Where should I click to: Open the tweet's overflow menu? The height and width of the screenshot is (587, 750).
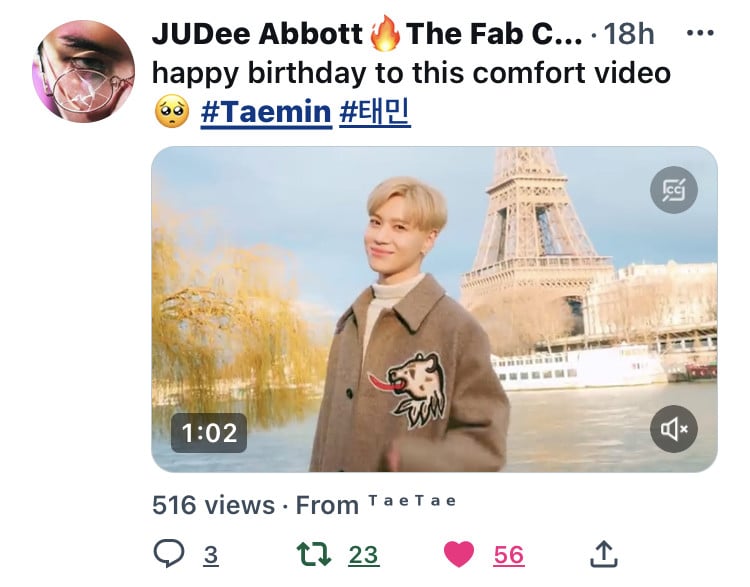pos(699,33)
